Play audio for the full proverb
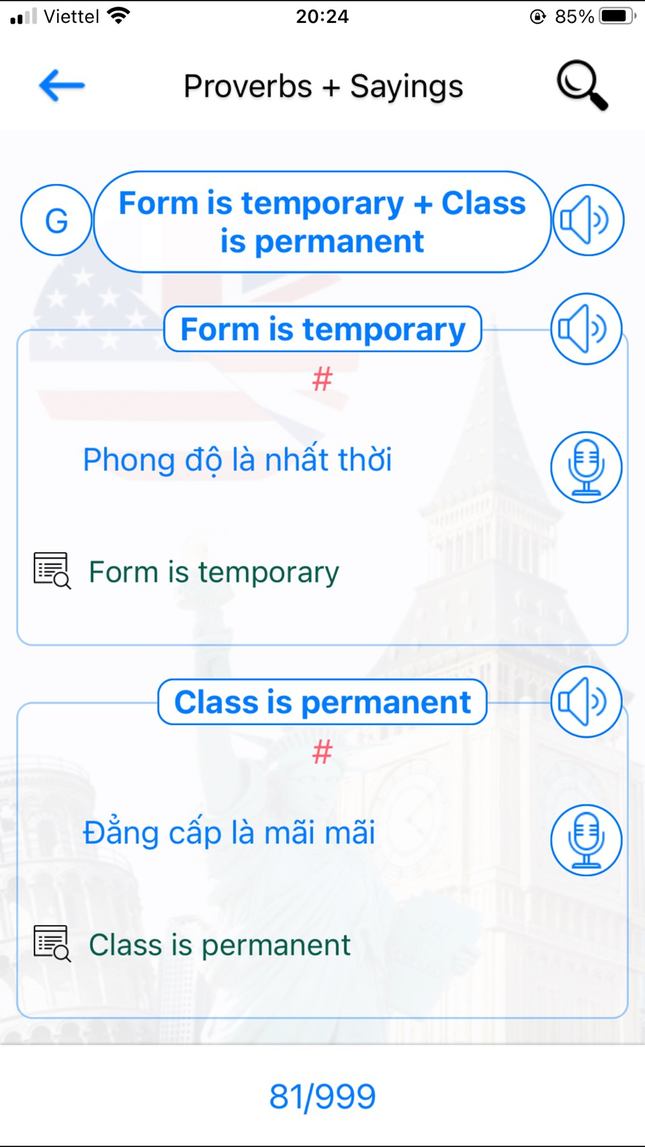This screenshot has height=1147, width=645. pyautogui.click(x=588, y=220)
